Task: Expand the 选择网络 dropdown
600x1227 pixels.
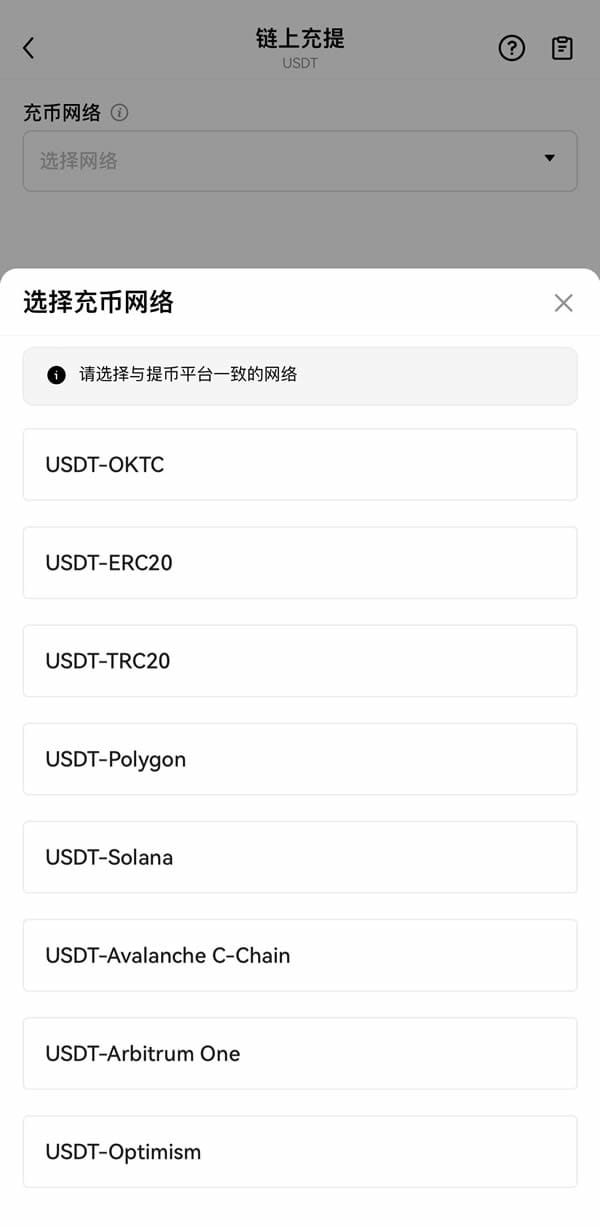Action: pos(300,160)
